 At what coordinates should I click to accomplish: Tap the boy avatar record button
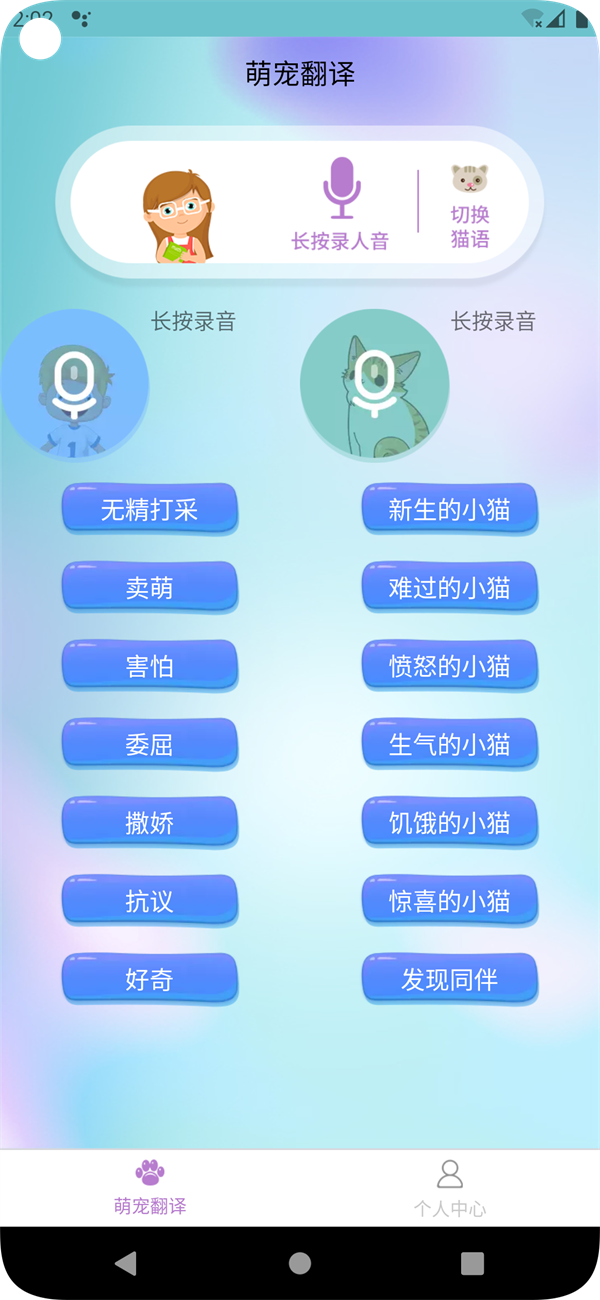pyautogui.click(x=74, y=385)
